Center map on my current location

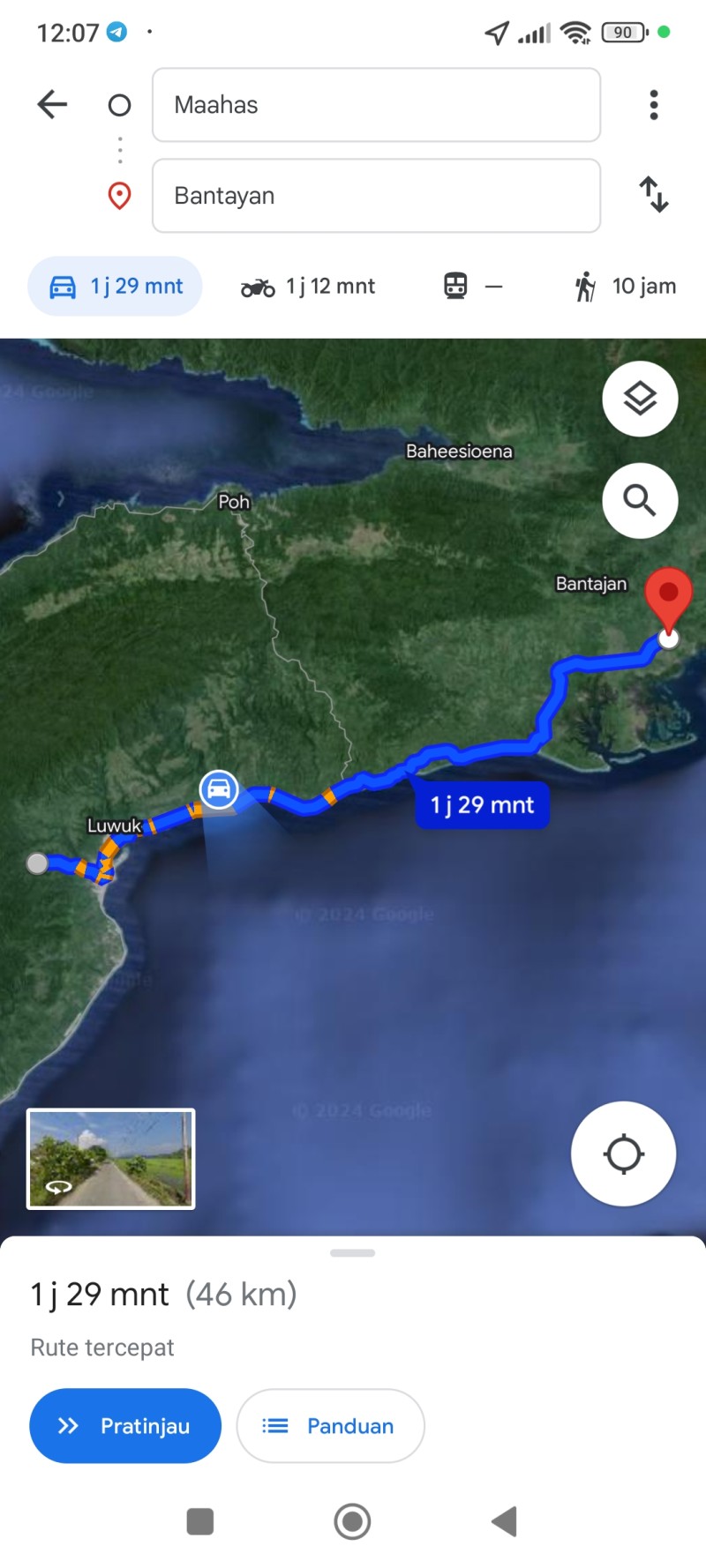tap(624, 1154)
